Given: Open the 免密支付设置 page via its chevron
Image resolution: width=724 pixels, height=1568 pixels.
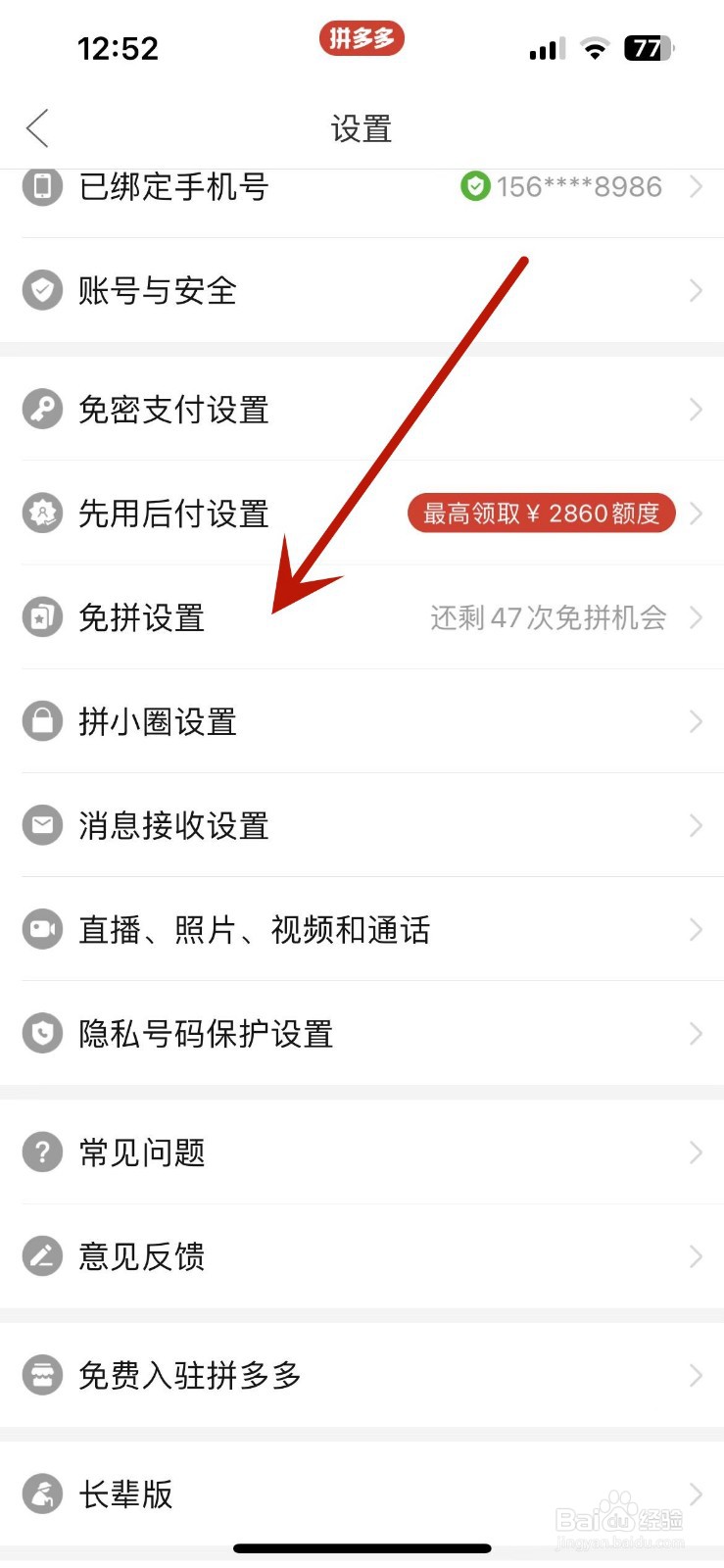Looking at the screenshot, I should pos(696,410).
